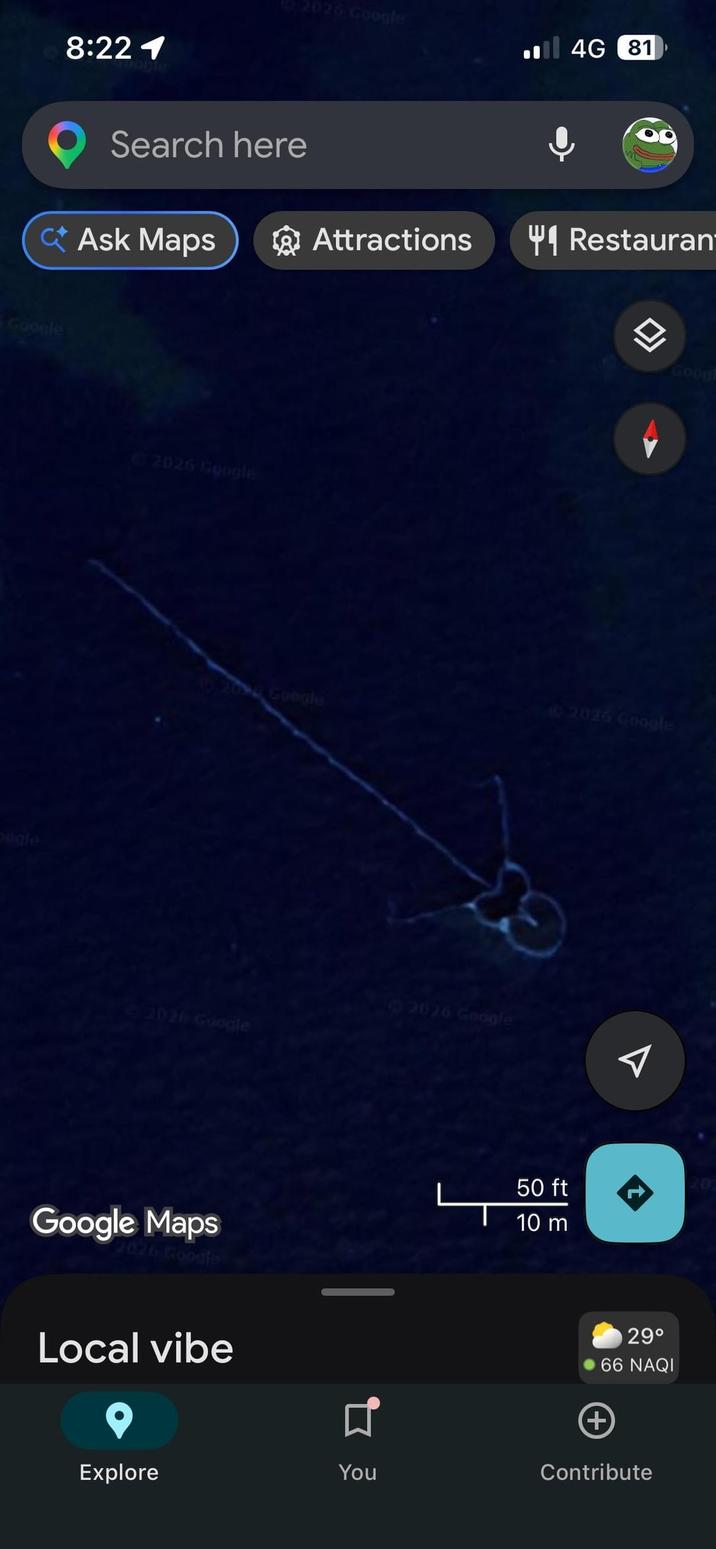
Task: Open the map layers selector
Action: [649, 336]
